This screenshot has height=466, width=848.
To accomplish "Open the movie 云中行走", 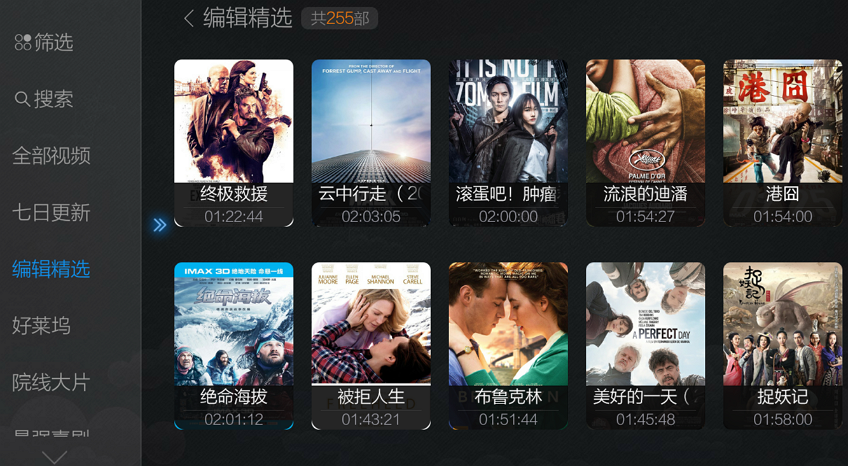I will click(x=370, y=142).
